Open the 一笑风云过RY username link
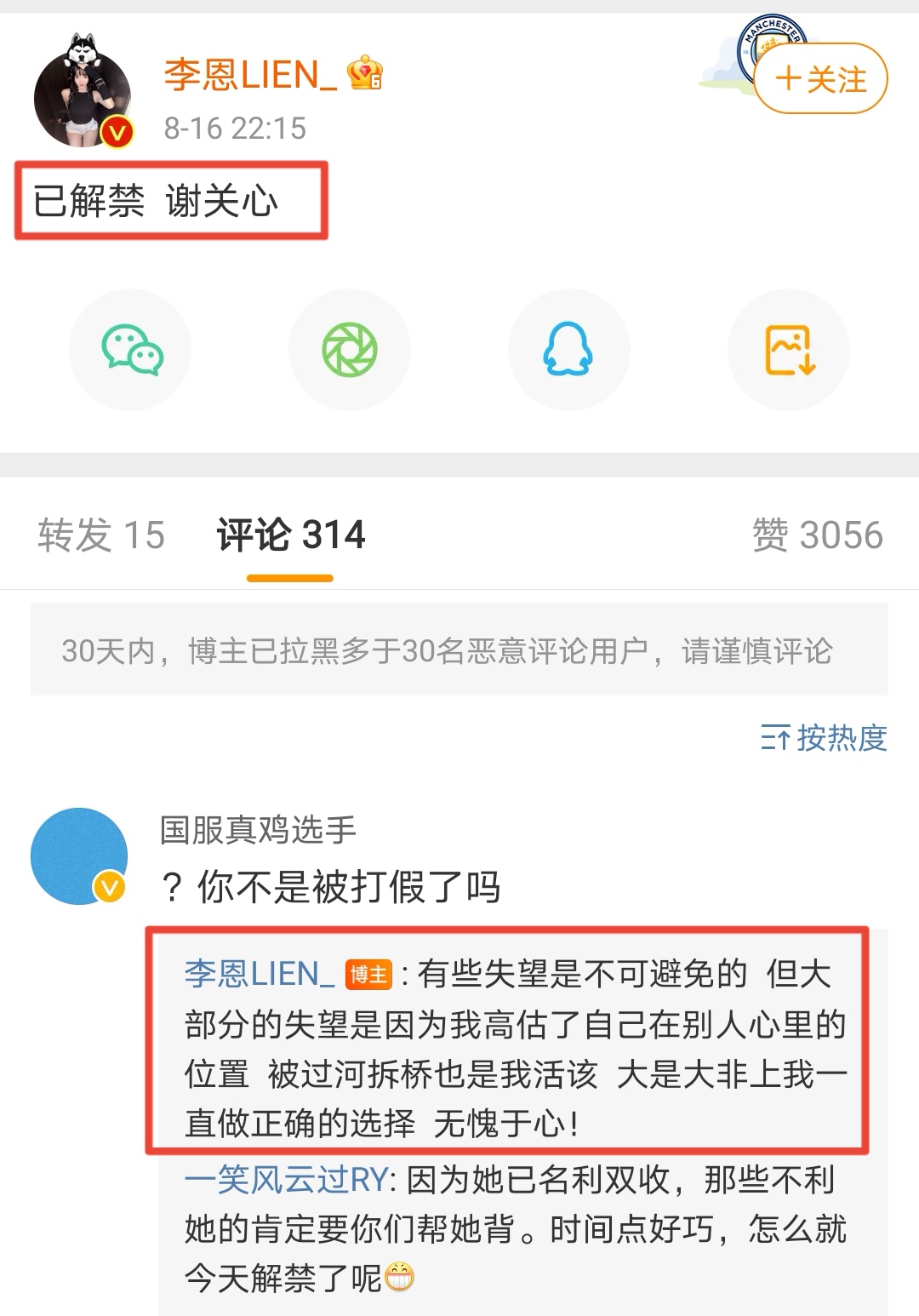Screen dimensions: 919x1316 286,1180
